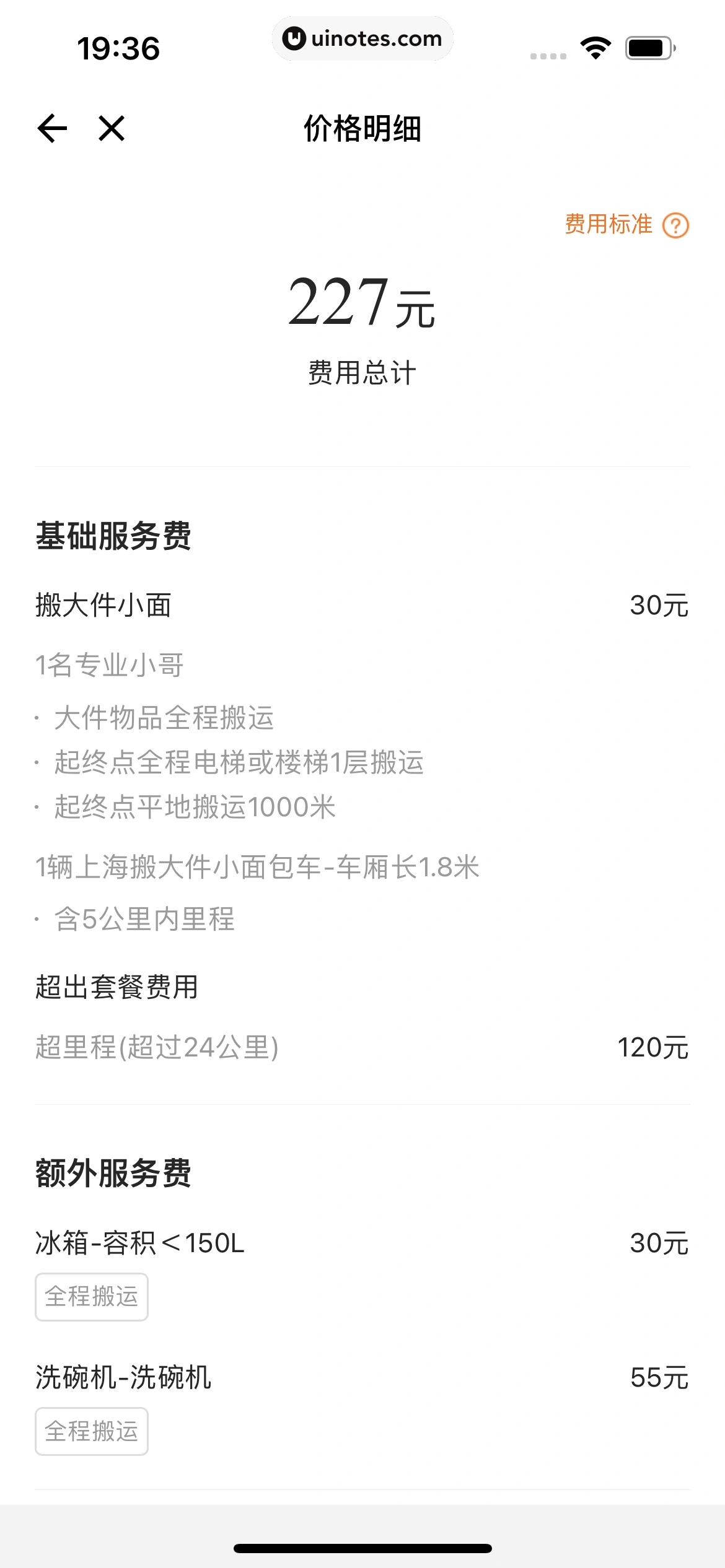725x1568 pixels.
Task: Click the back arrow icon
Action: pos(52,128)
